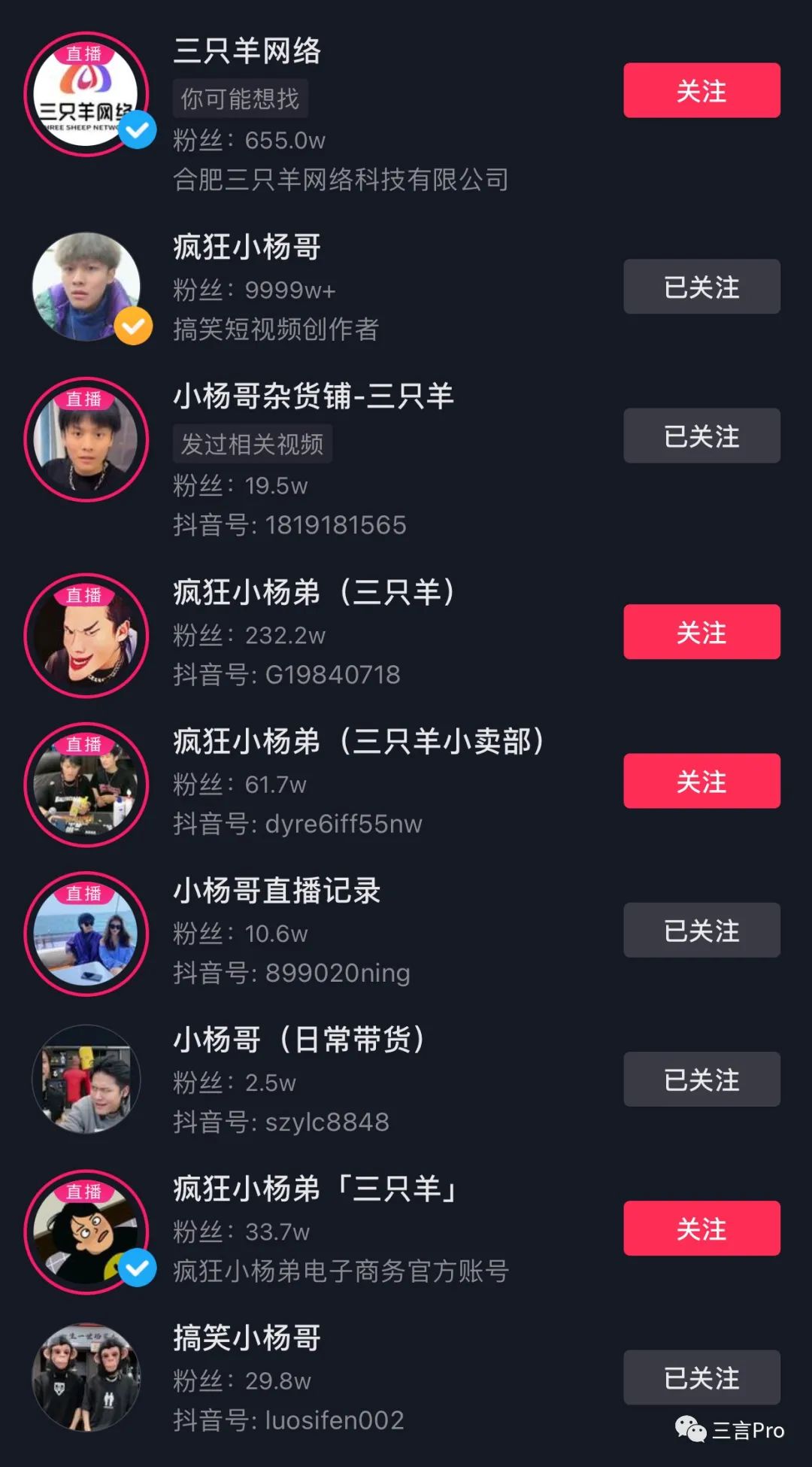Tap 已关注 beside 小杨哥（日常带货）
This screenshot has height=1467, width=812.
(701, 1080)
